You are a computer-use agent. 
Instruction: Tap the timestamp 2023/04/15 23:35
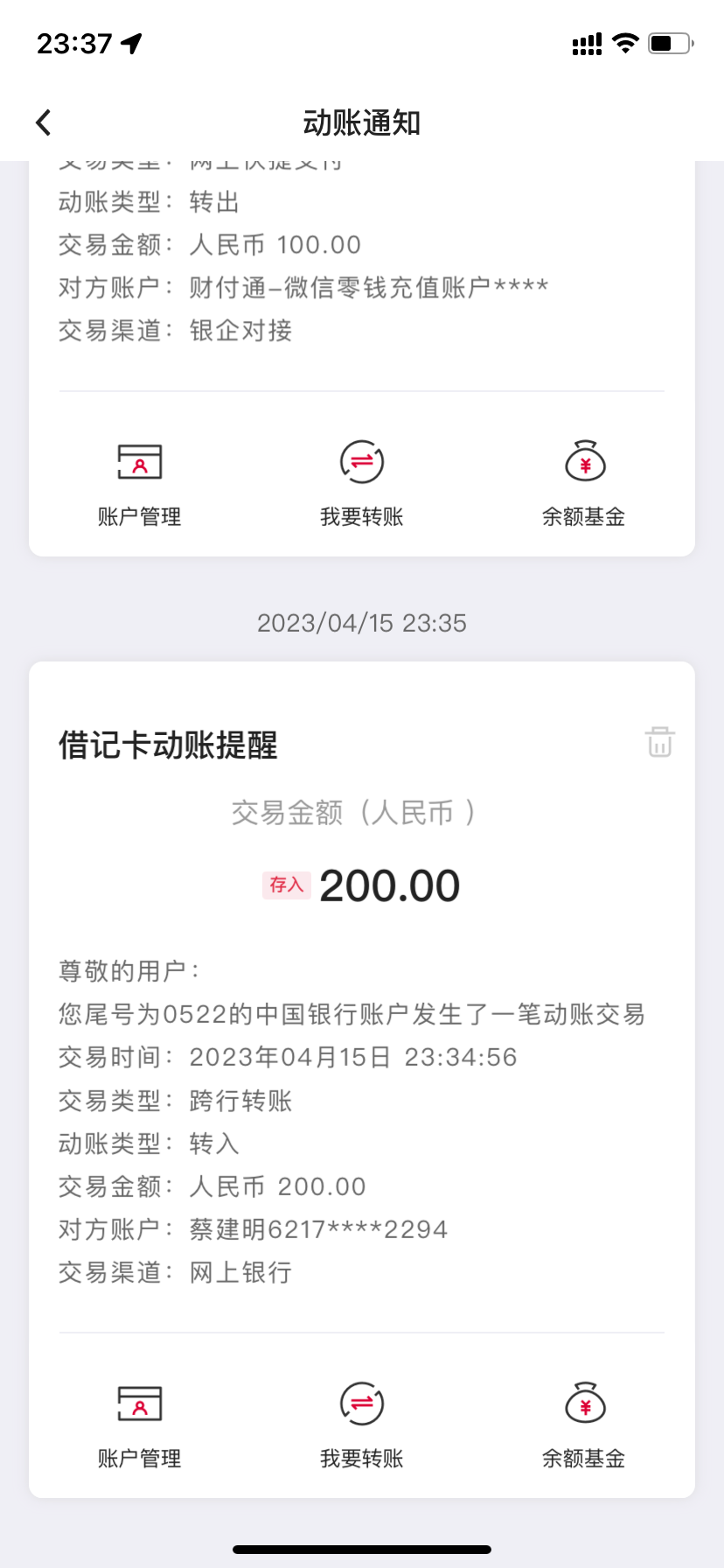click(x=361, y=622)
